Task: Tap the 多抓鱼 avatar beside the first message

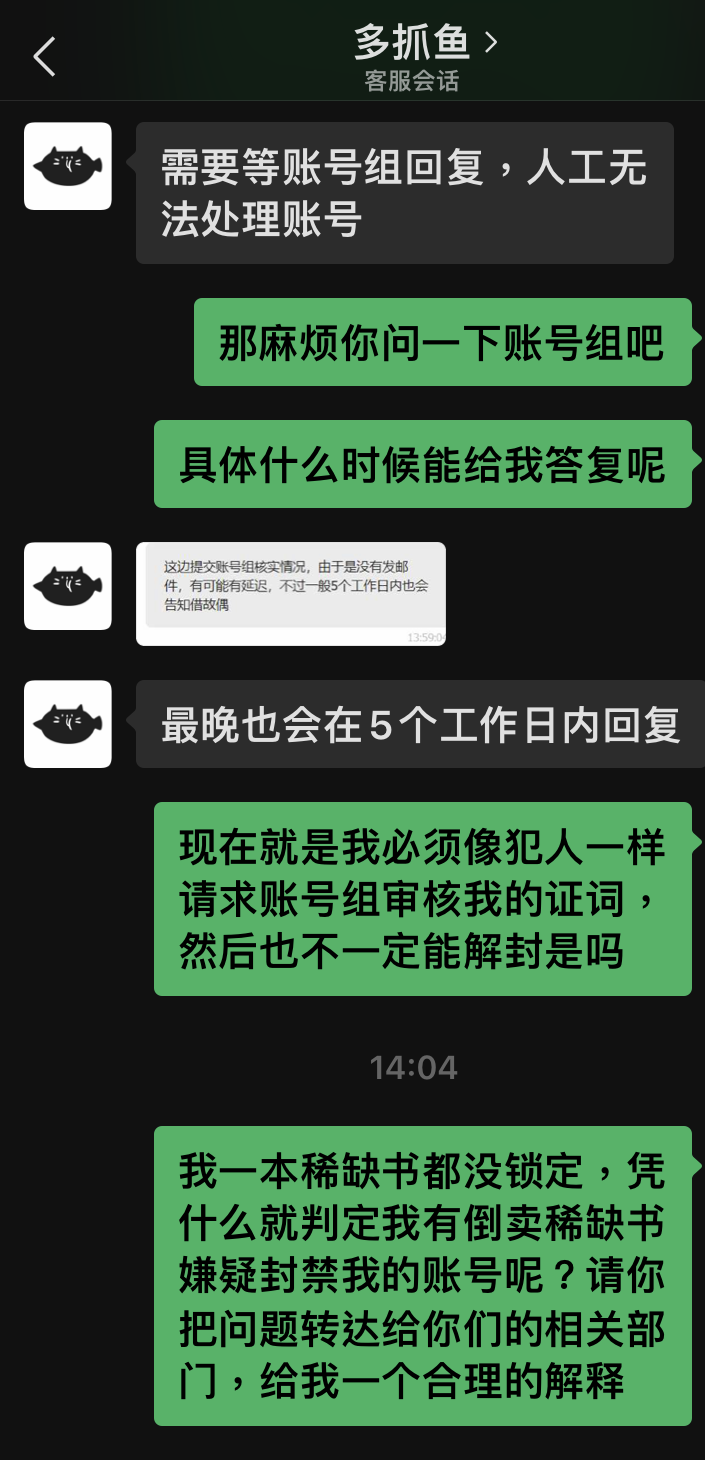Action: (67, 166)
